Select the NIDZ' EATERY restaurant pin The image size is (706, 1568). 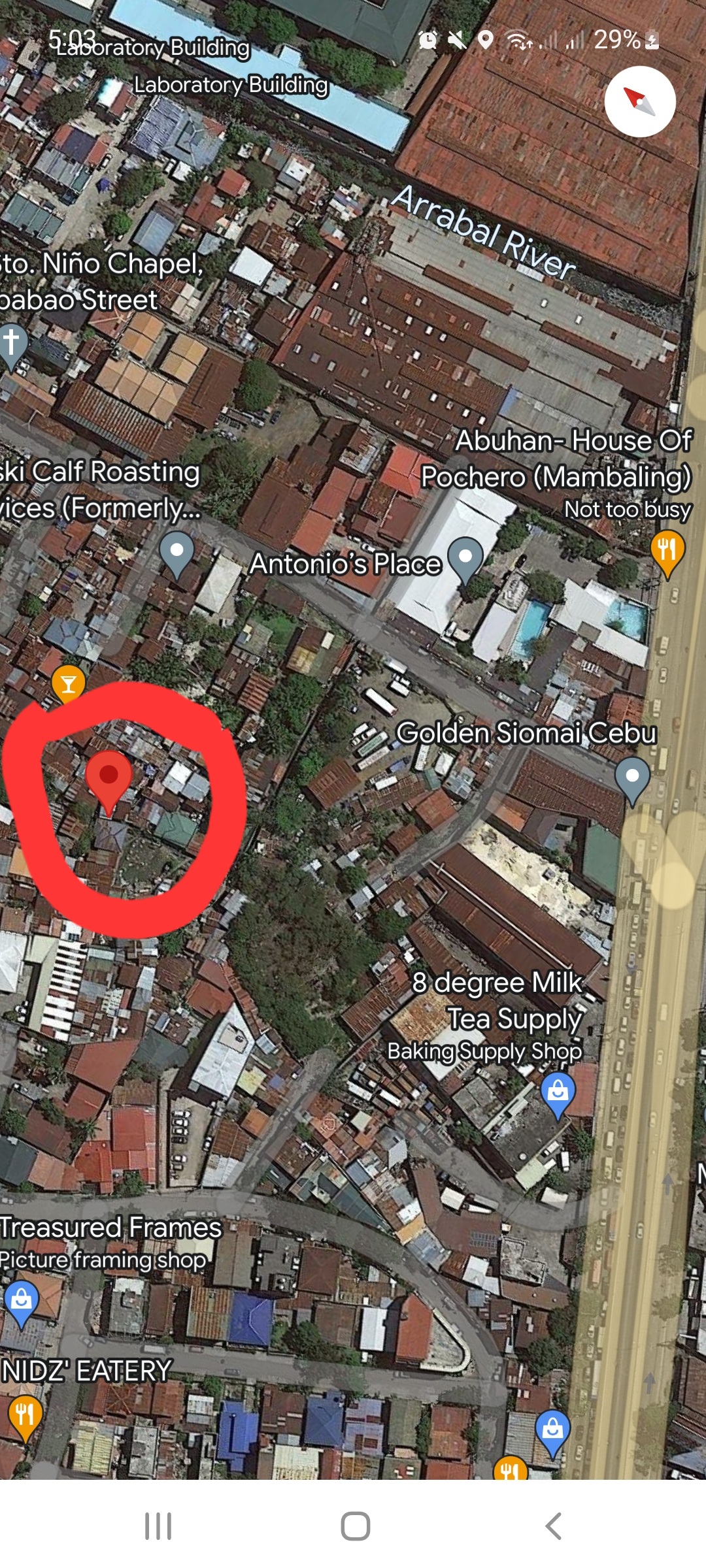point(25,1415)
